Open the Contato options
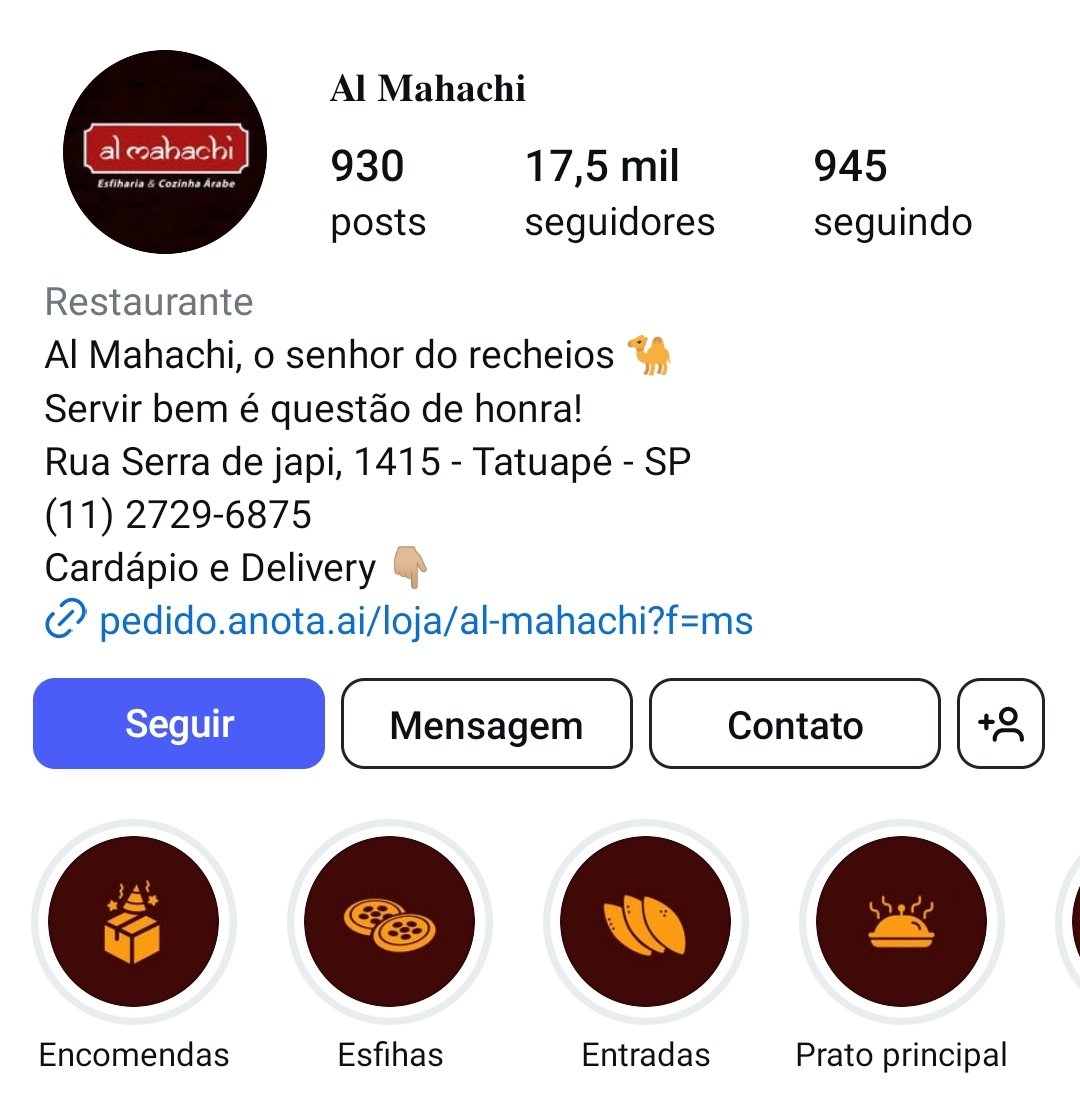 click(x=795, y=724)
